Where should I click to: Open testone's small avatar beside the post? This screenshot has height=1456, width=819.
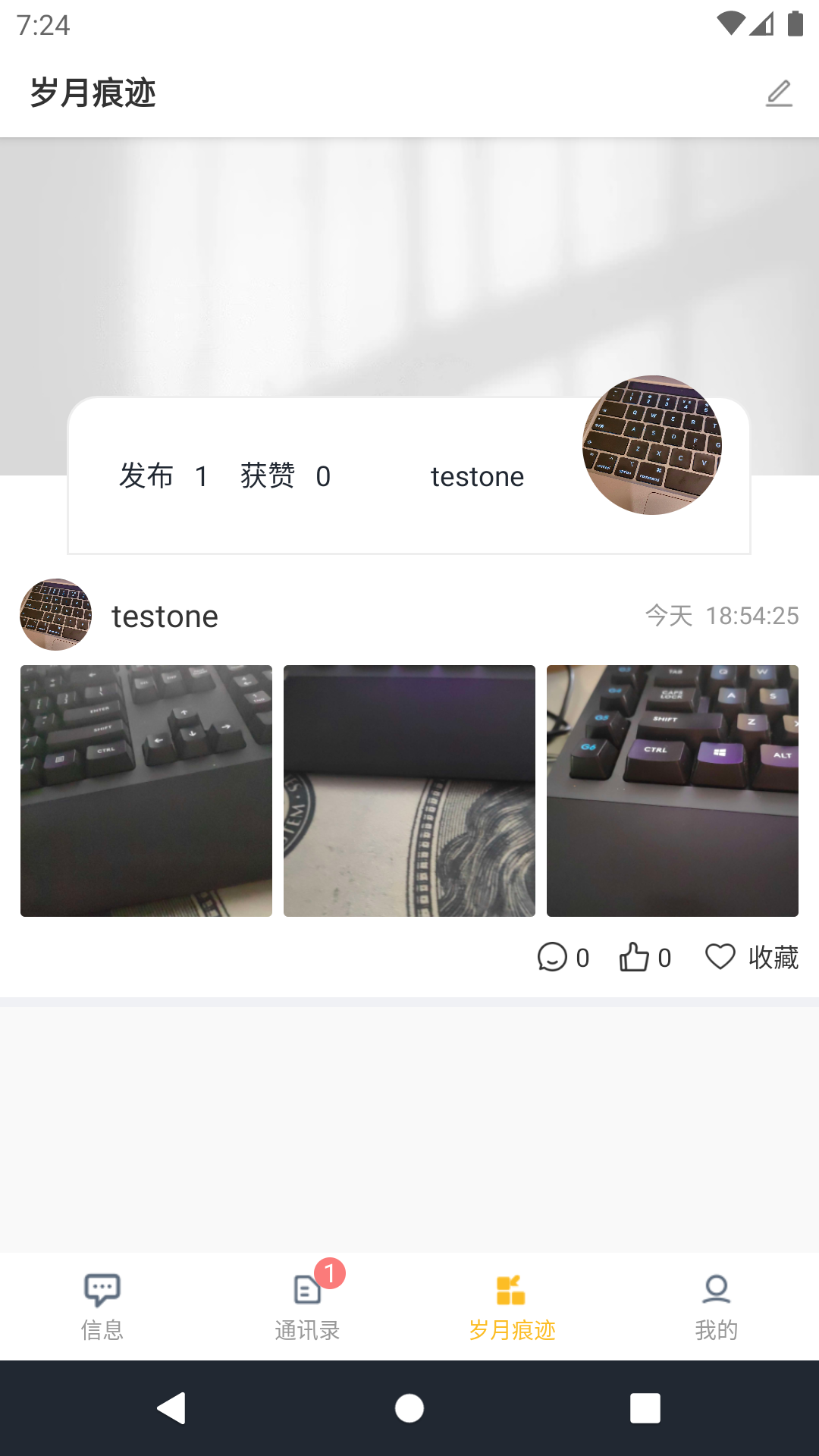pyautogui.click(x=55, y=615)
